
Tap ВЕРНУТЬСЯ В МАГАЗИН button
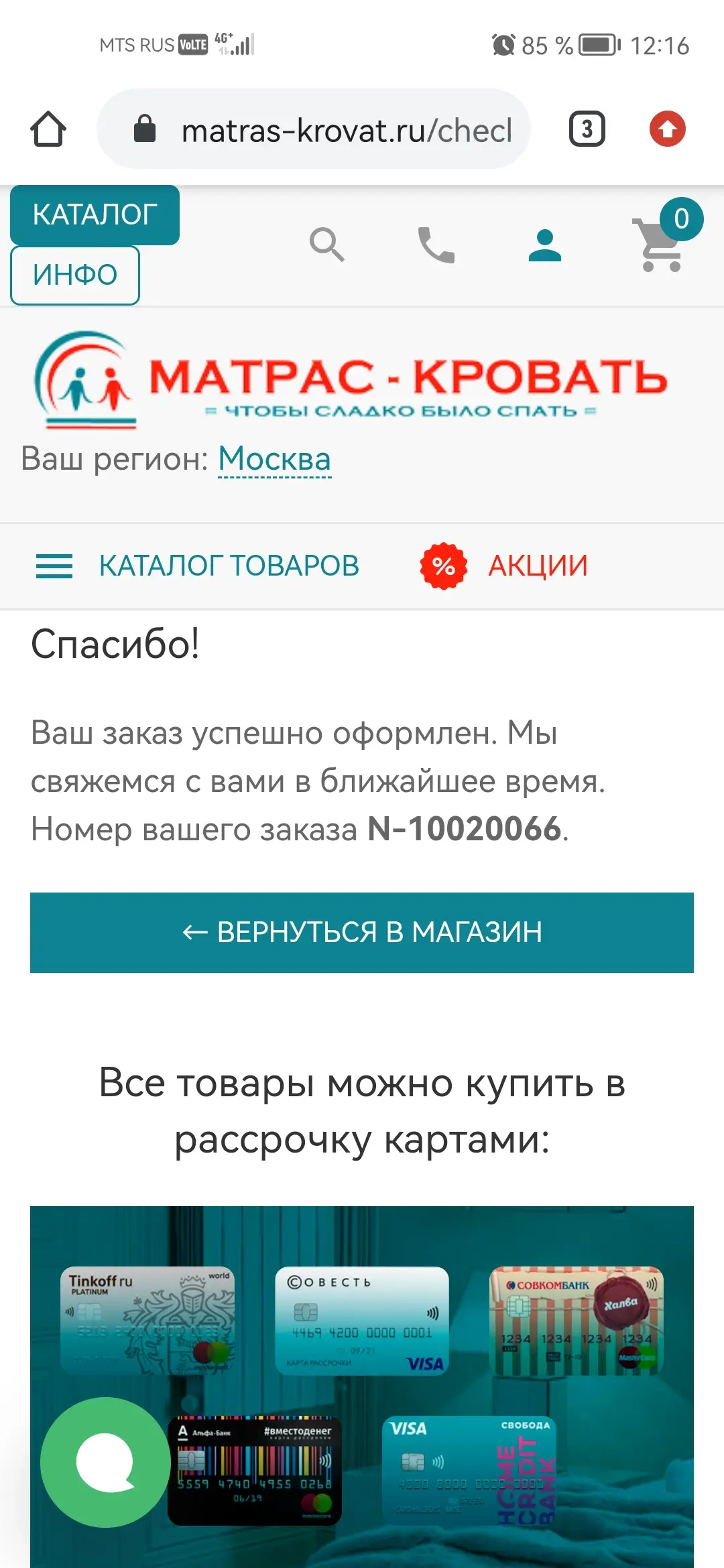point(362,932)
